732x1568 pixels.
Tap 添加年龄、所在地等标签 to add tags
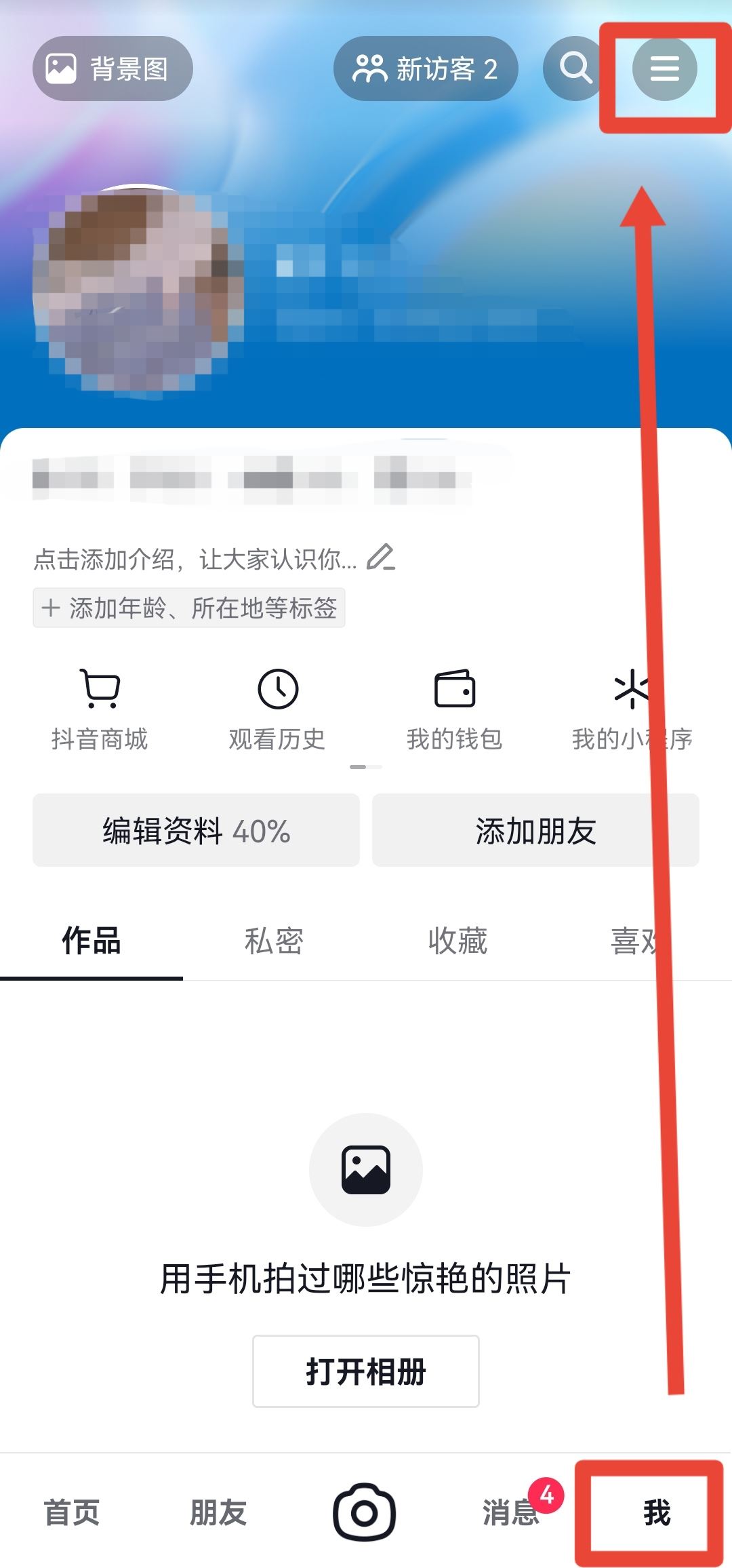[x=188, y=608]
